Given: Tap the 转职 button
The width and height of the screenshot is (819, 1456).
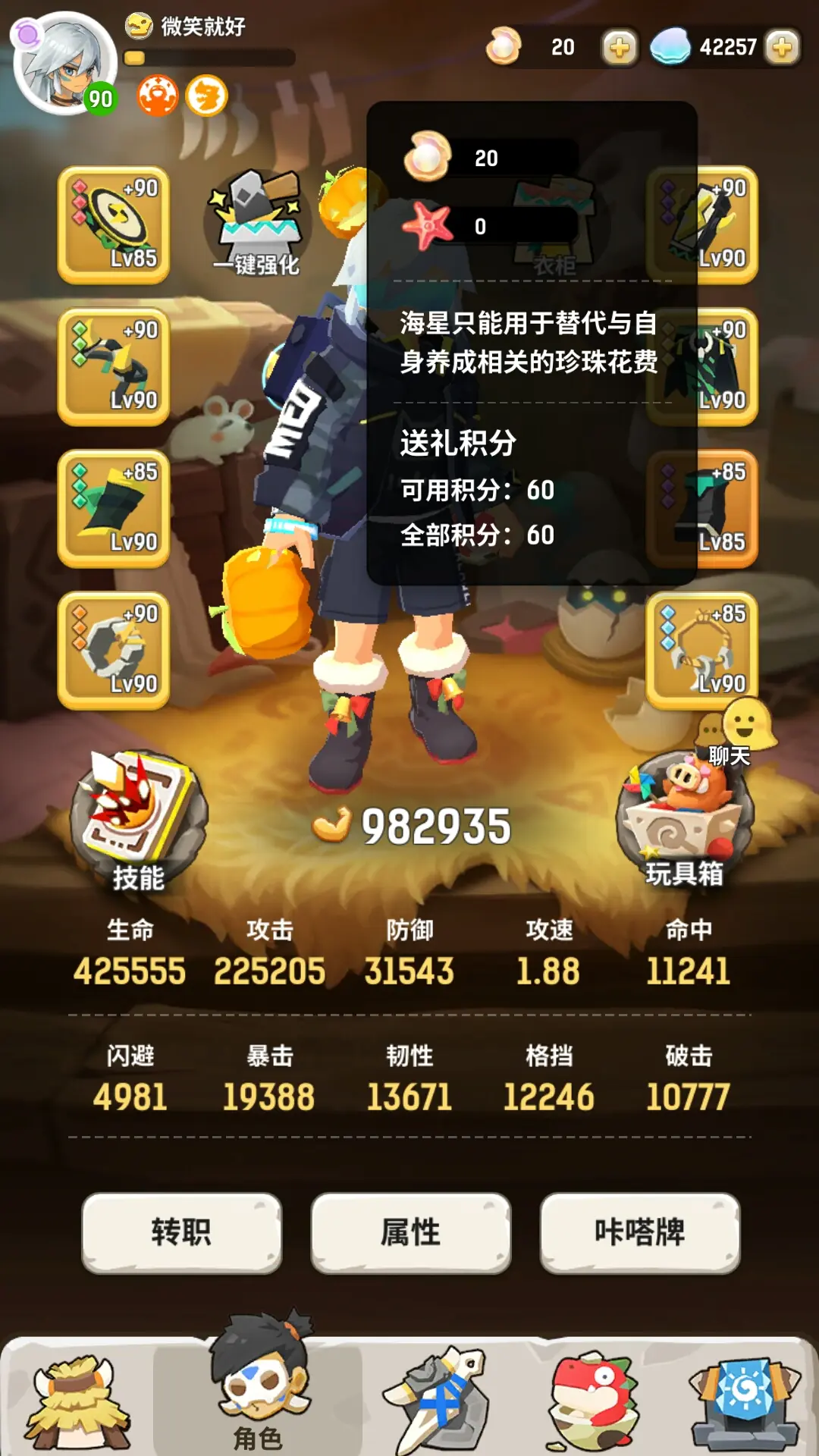Looking at the screenshot, I should (181, 1232).
